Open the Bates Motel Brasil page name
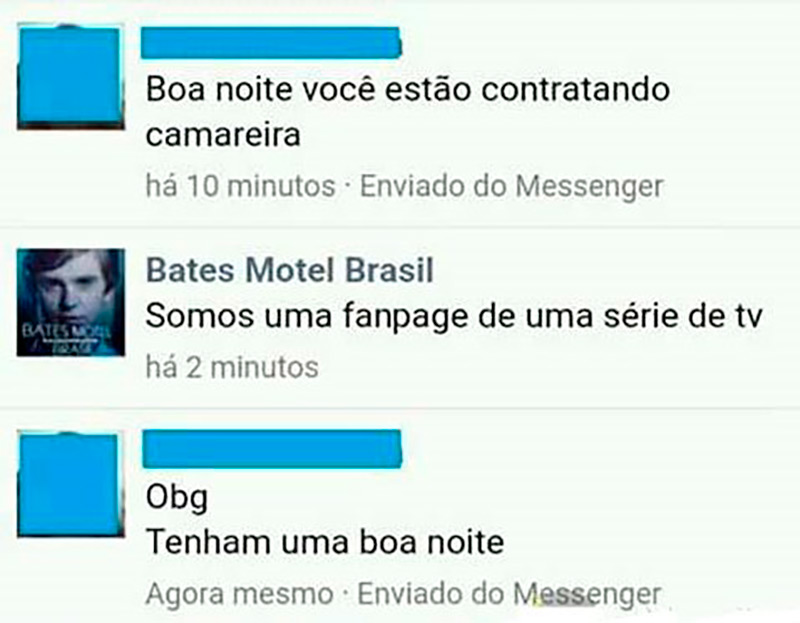Viewport: 800px width, 623px height. pos(289,270)
